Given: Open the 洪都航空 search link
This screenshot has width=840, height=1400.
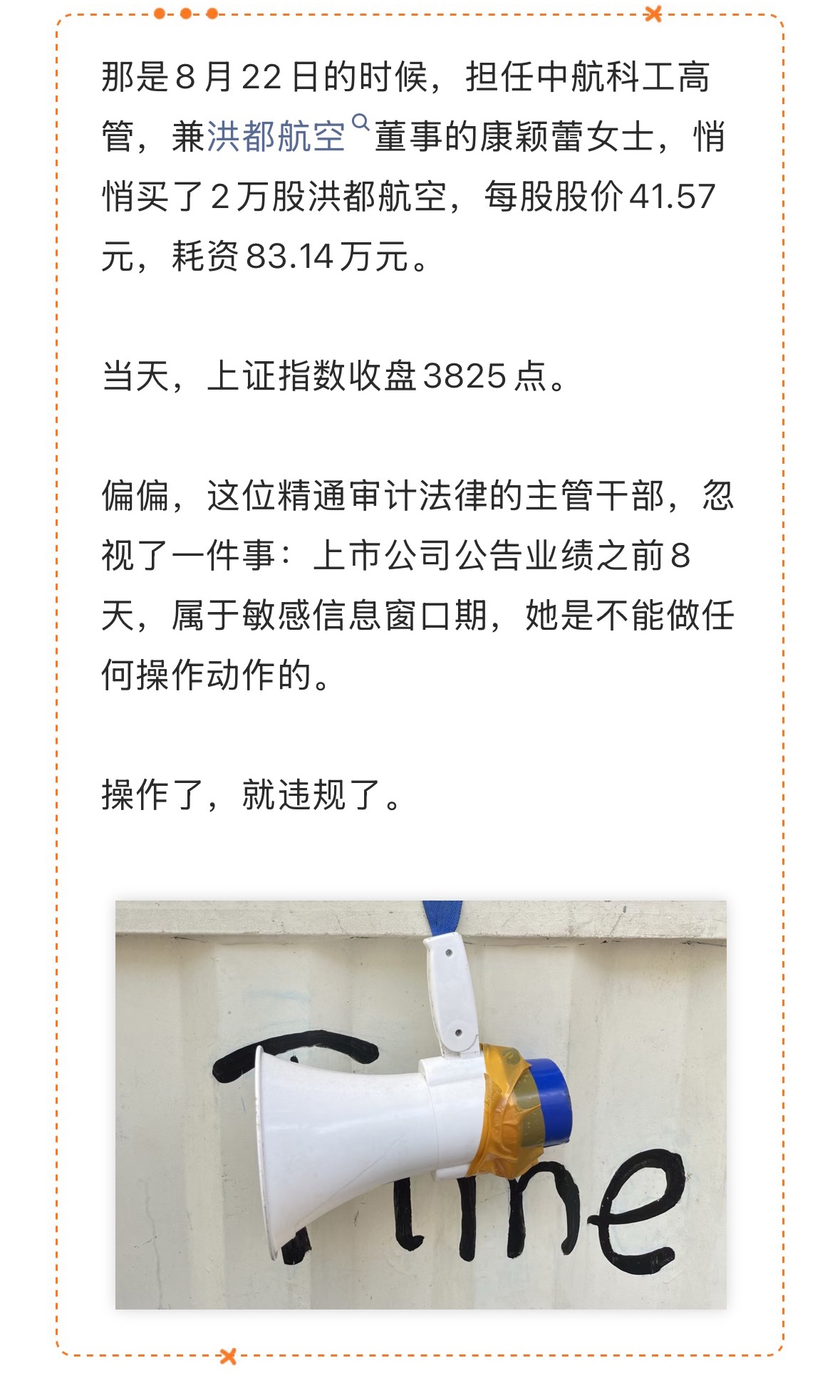Looking at the screenshot, I should tap(276, 136).
